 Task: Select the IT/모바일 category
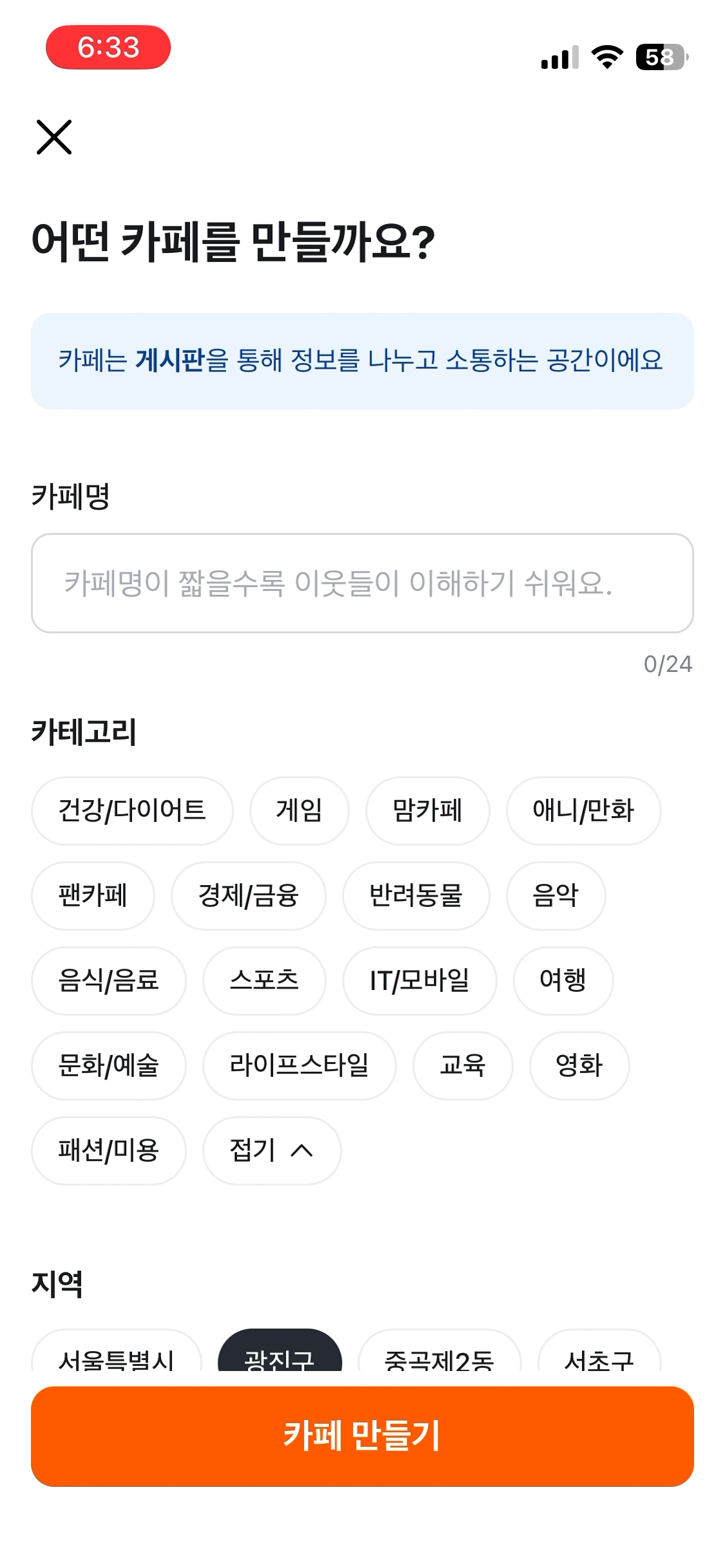coord(420,980)
